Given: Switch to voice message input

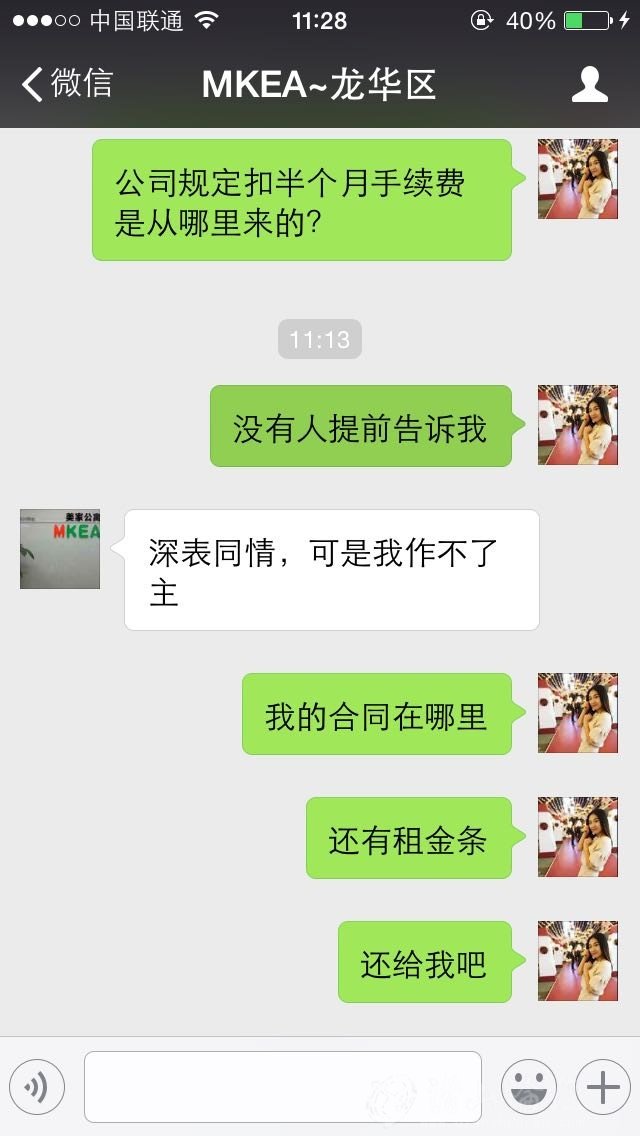Looking at the screenshot, I should pyautogui.click(x=37, y=1086).
